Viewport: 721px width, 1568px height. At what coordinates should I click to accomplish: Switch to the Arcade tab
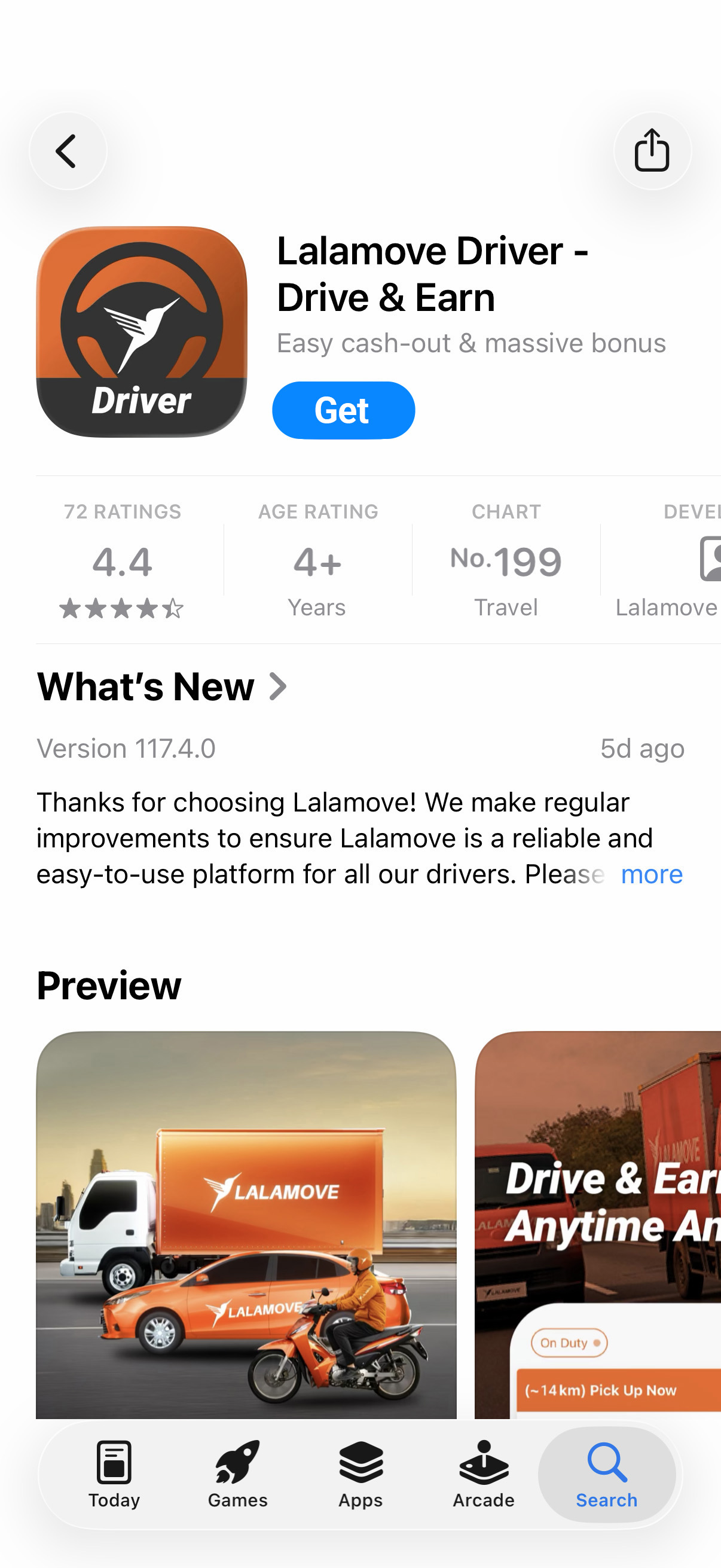484,1474
